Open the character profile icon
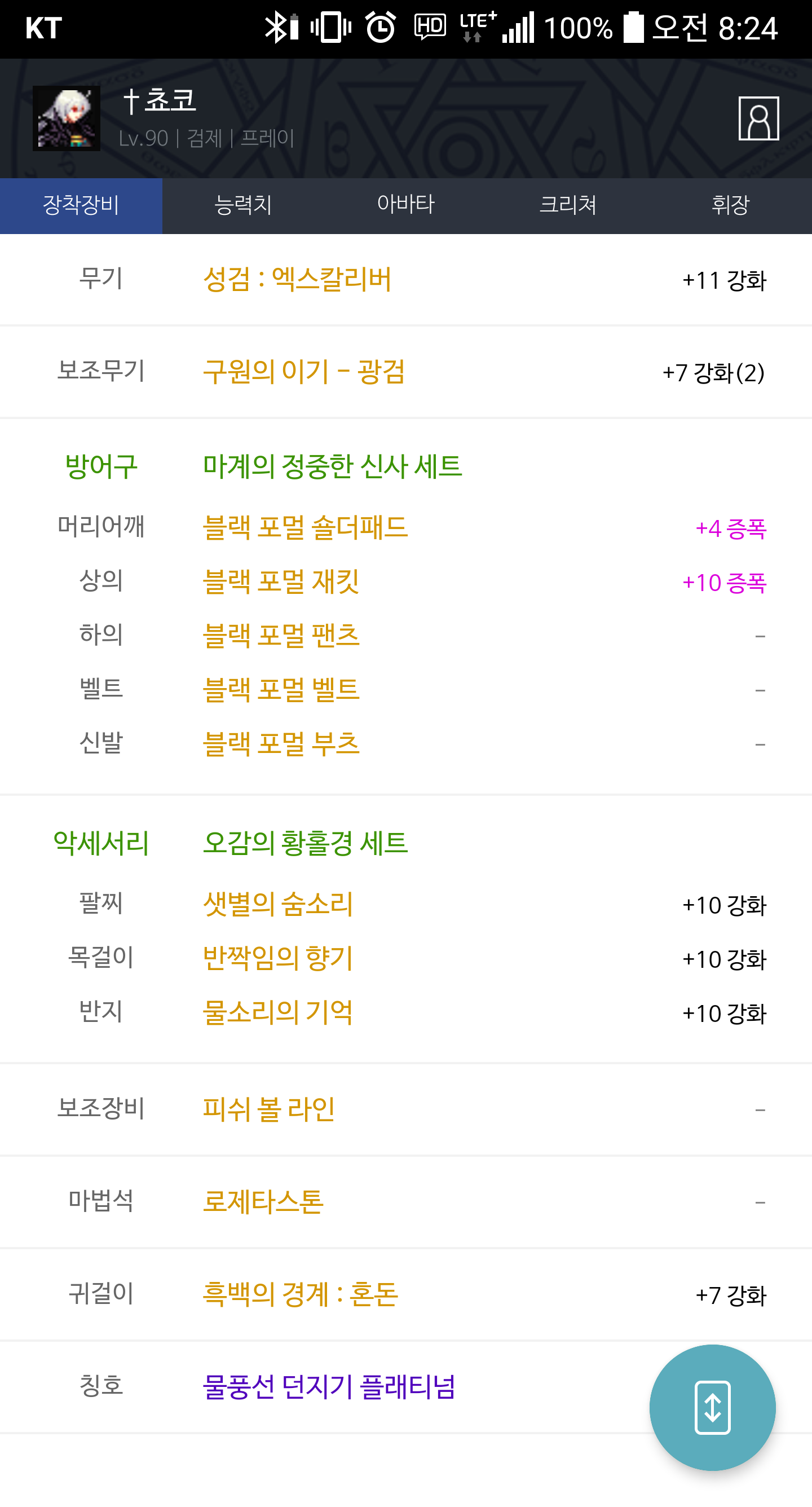Screen dimensions: 812x1507 (758, 118)
